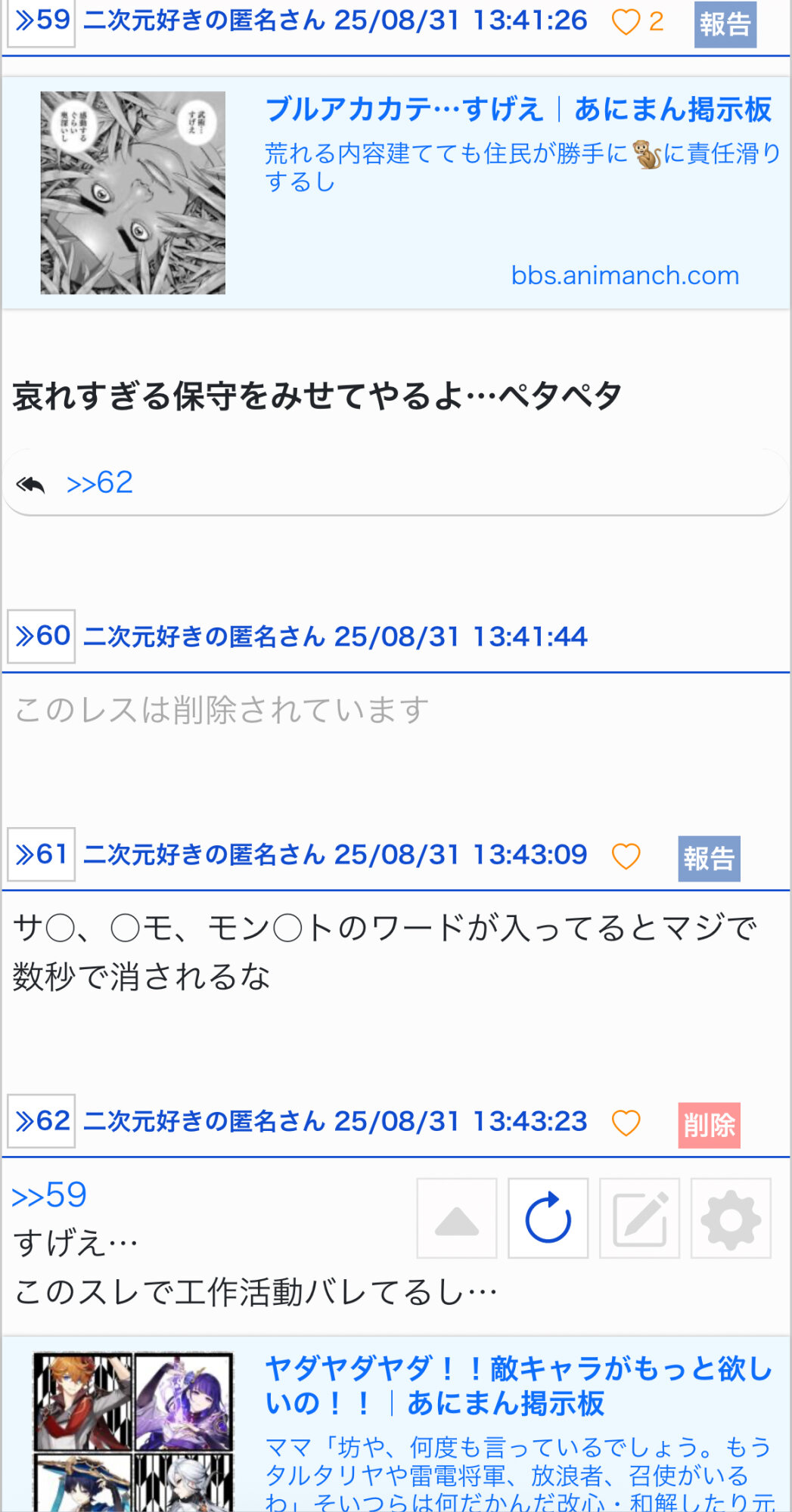792x1512 pixels.
Task: Report post 61 with 報告 button
Action: [x=709, y=858]
